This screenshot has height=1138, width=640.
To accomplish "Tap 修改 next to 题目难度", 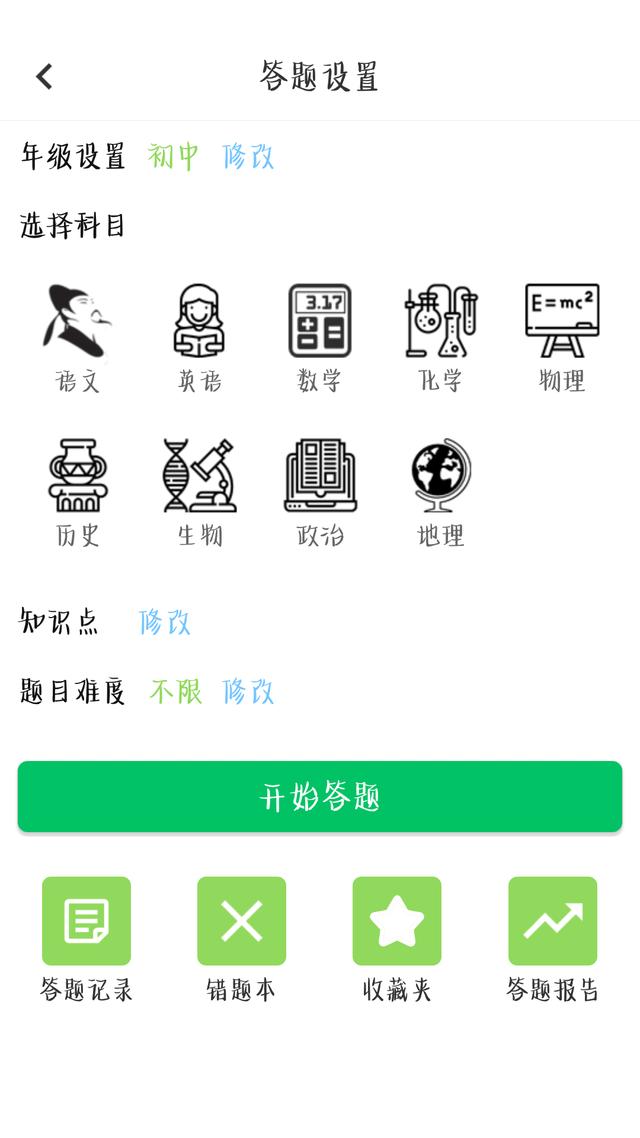I will [248, 692].
